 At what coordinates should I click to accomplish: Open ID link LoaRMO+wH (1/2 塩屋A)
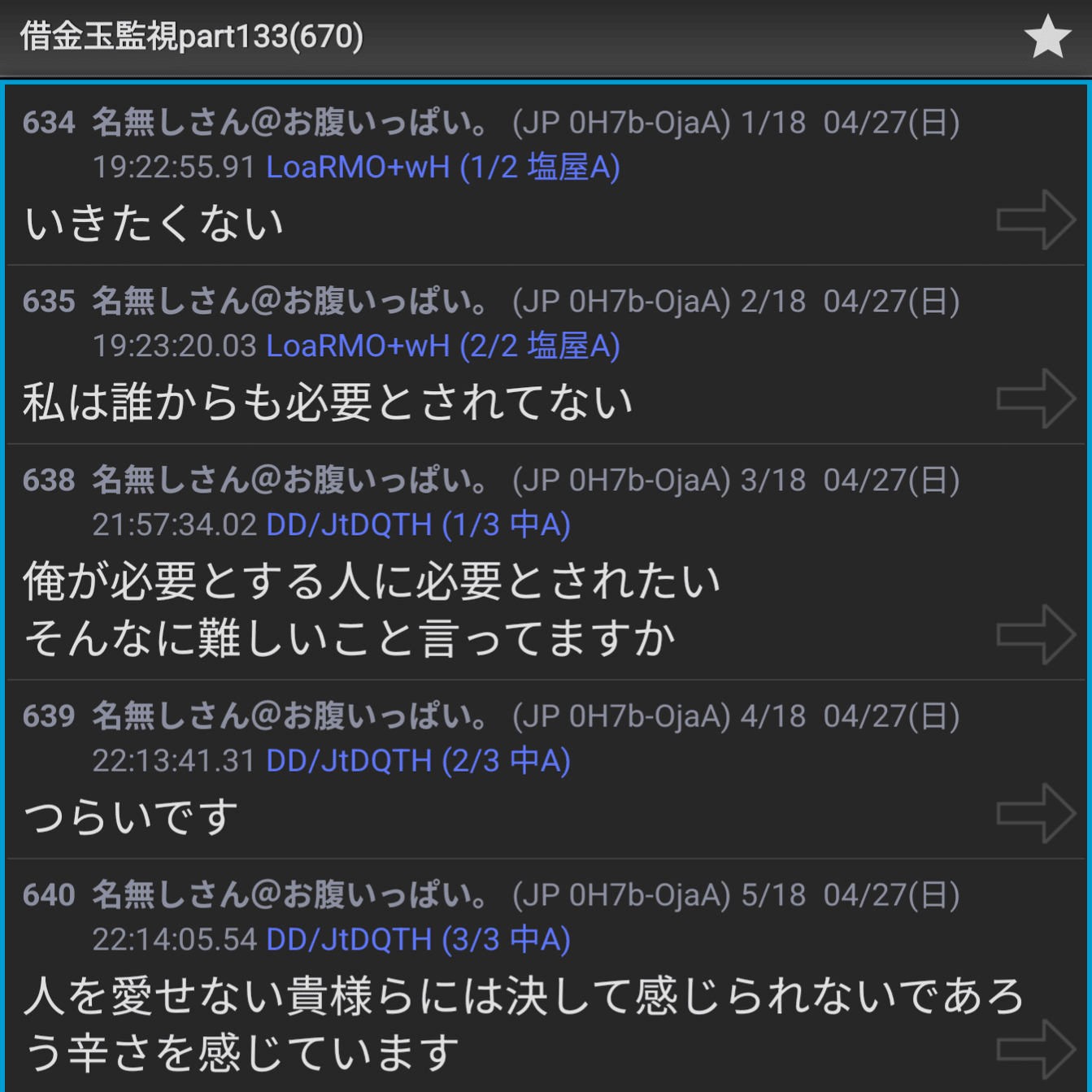tap(443, 167)
